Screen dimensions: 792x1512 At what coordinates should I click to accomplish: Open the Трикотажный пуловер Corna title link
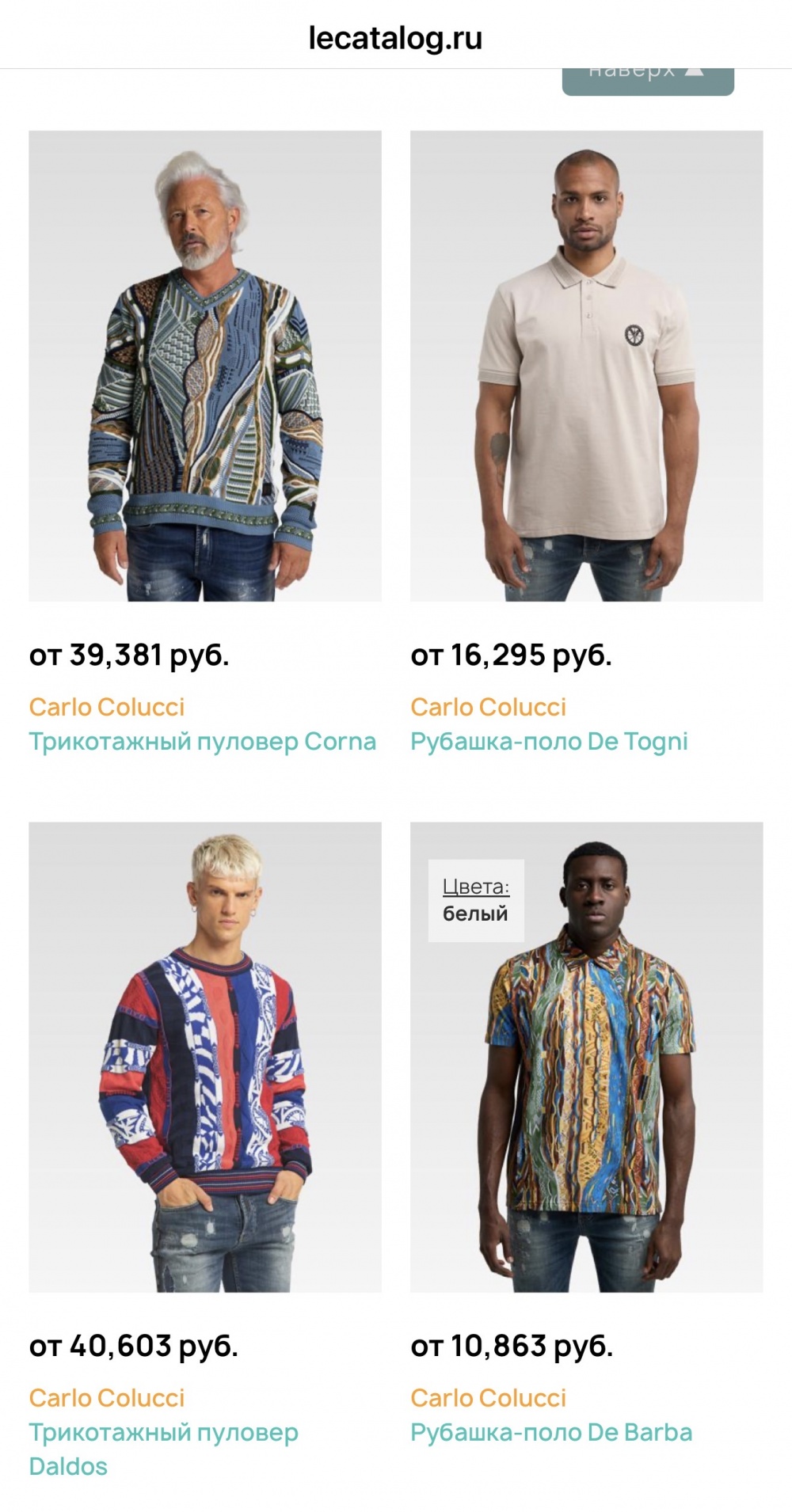pyautogui.click(x=202, y=741)
